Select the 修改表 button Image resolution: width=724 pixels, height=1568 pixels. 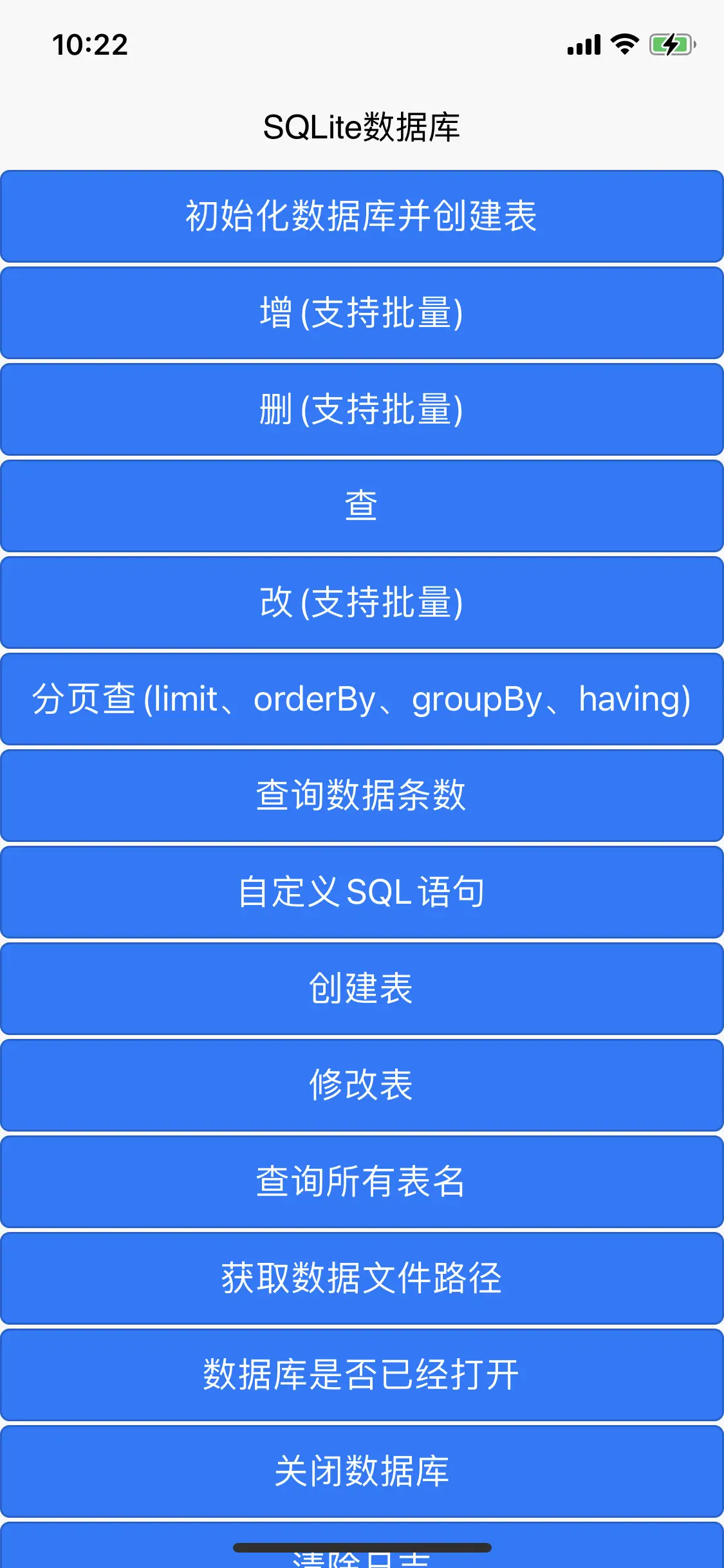[362, 1085]
